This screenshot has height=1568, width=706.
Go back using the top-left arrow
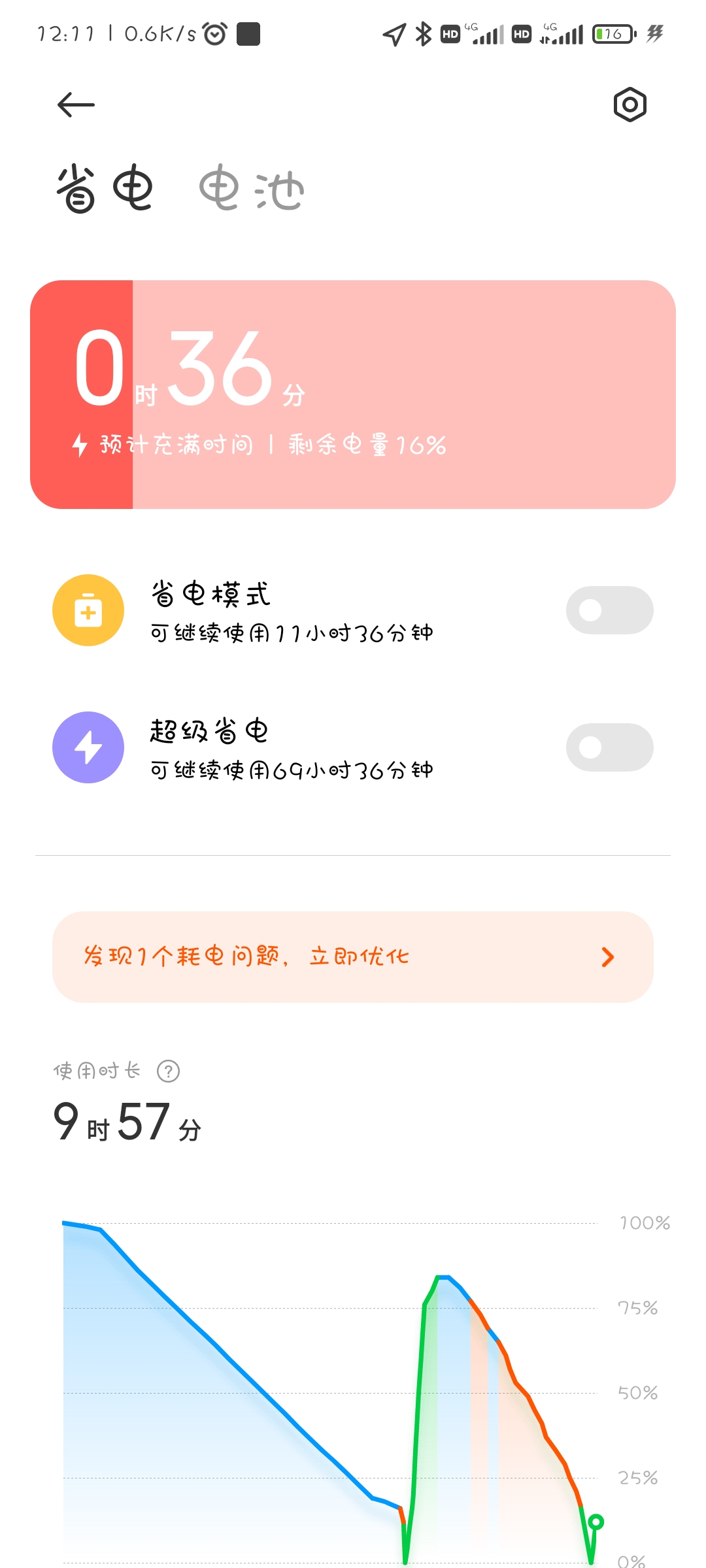click(76, 105)
